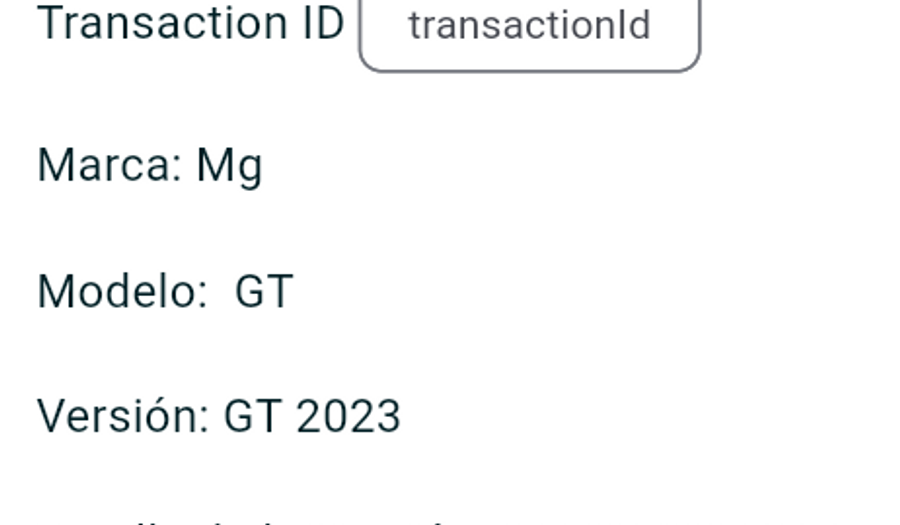Tap the Transaction ID input field
The width and height of the screenshot is (900, 525).
529,27
